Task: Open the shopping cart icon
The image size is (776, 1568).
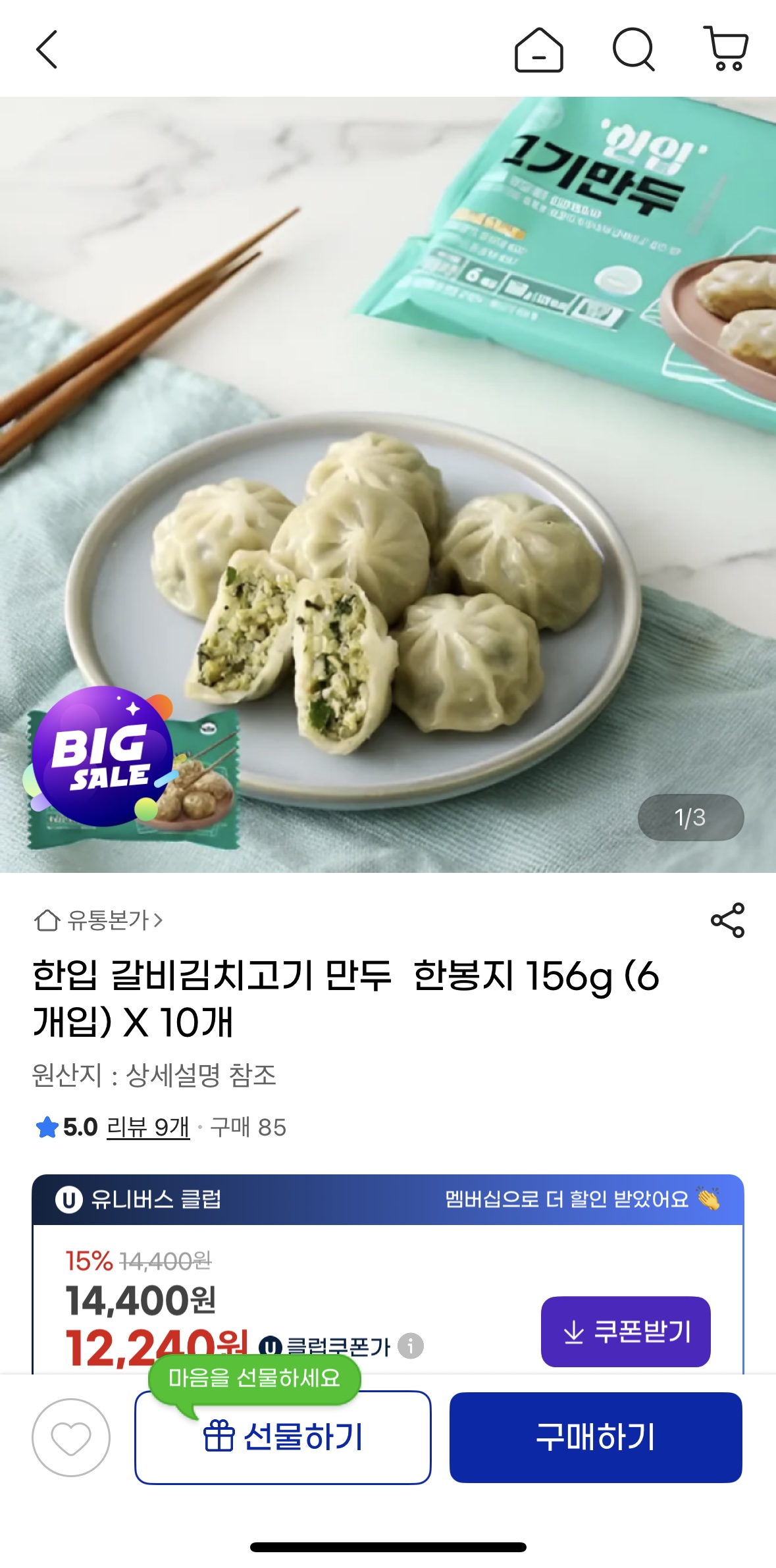Action: (x=725, y=47)
